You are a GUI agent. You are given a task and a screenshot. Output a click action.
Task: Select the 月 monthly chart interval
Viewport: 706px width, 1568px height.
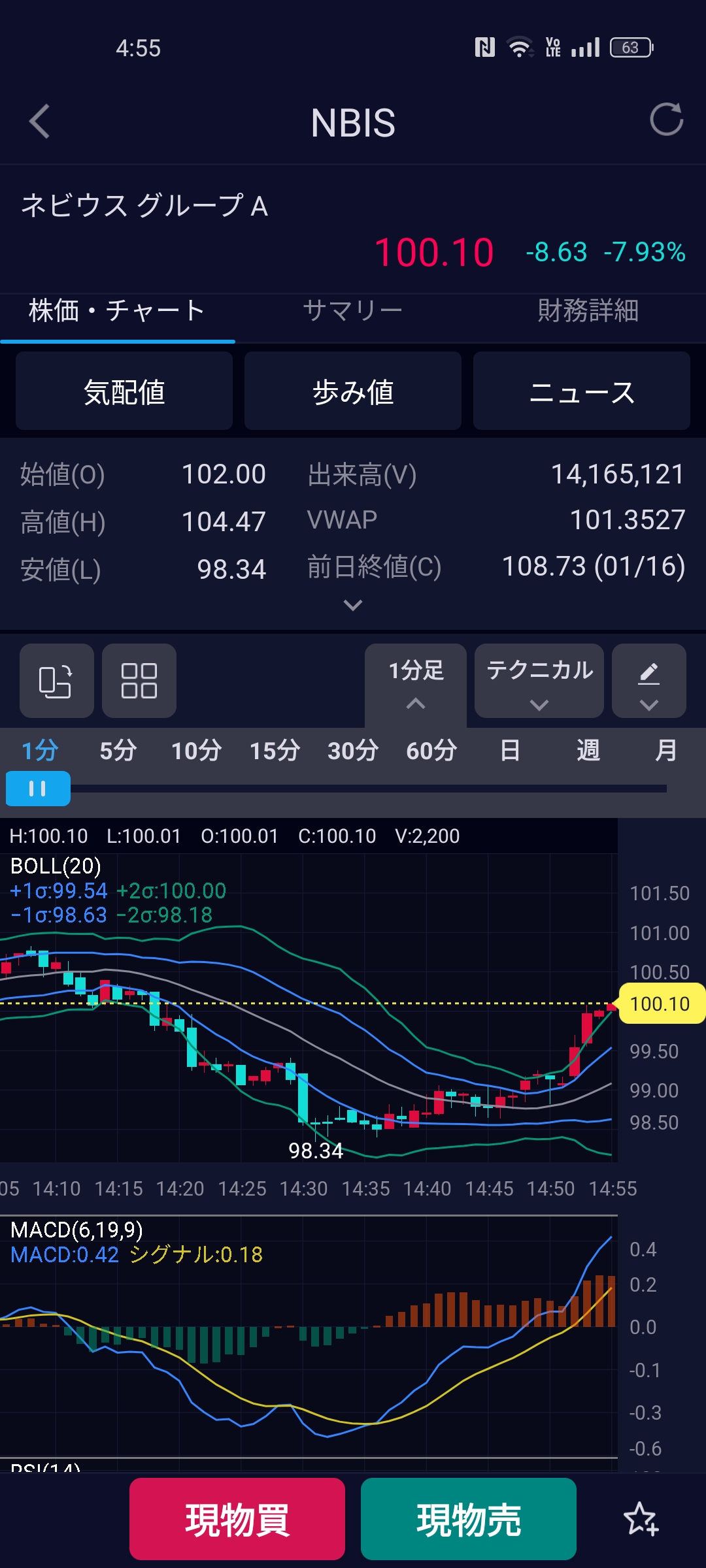click(x=665, y=751)
